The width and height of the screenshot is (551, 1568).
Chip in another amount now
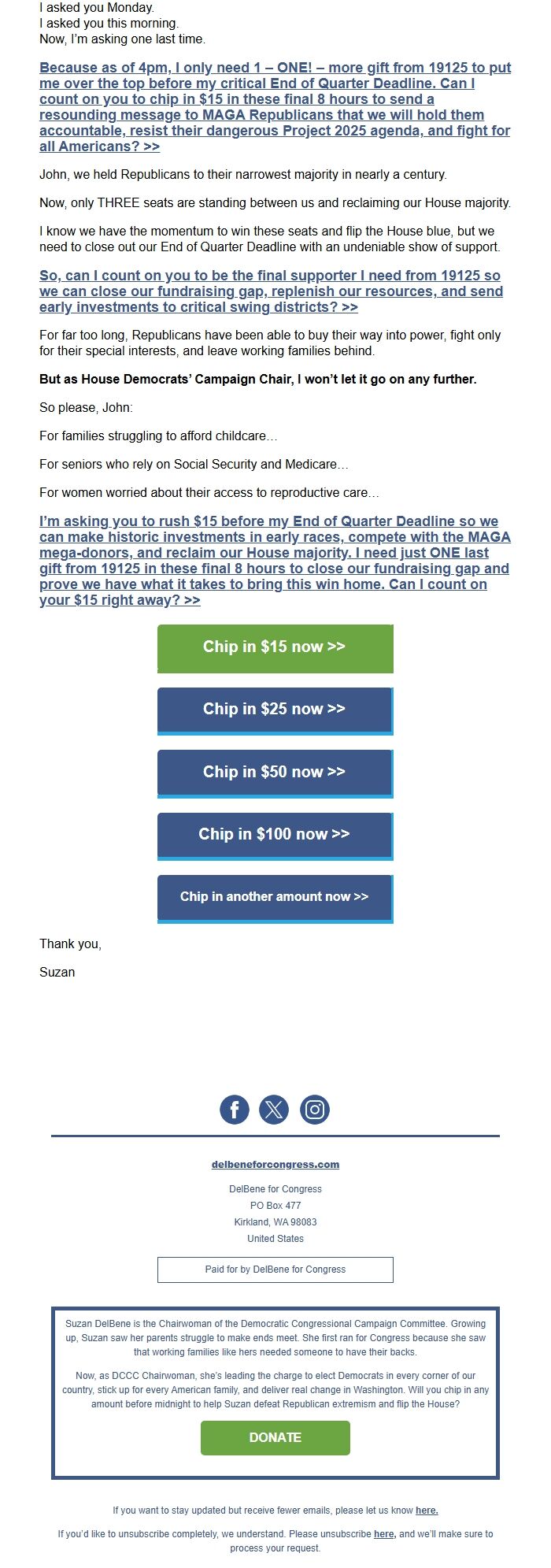coord(275,899)
